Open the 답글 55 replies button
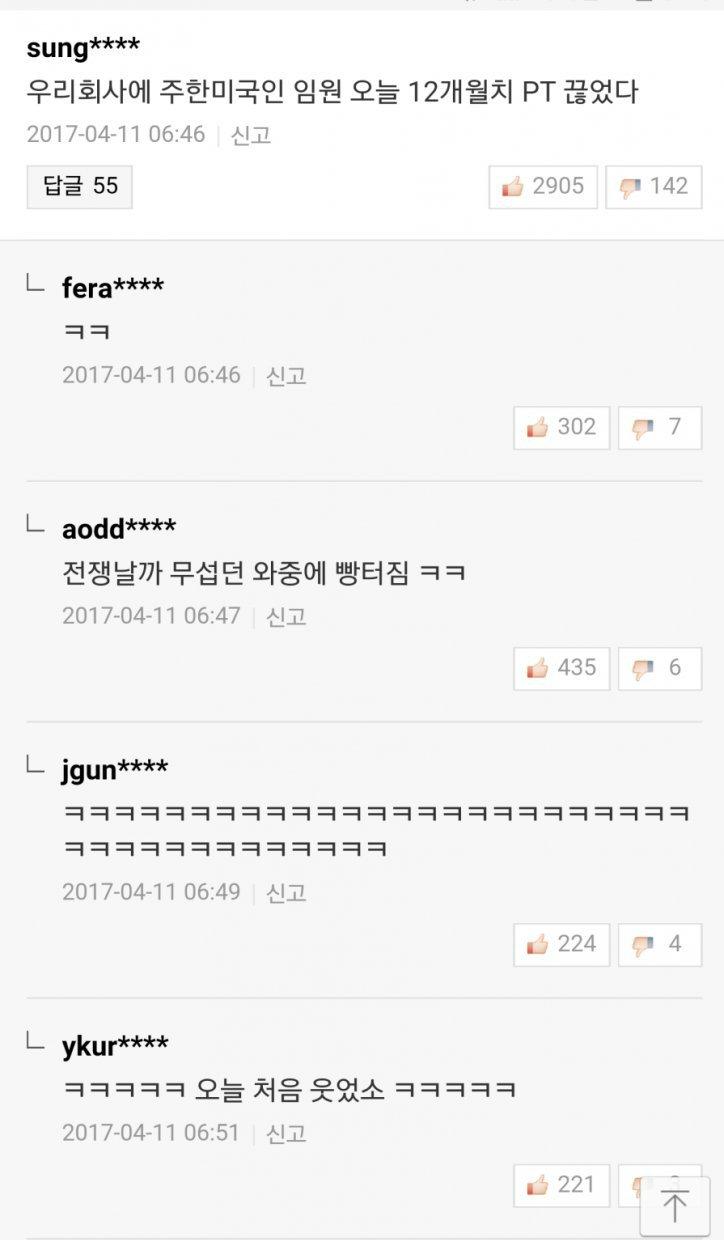The height and width of the screenshot is (1240, 724). (79, 187)
